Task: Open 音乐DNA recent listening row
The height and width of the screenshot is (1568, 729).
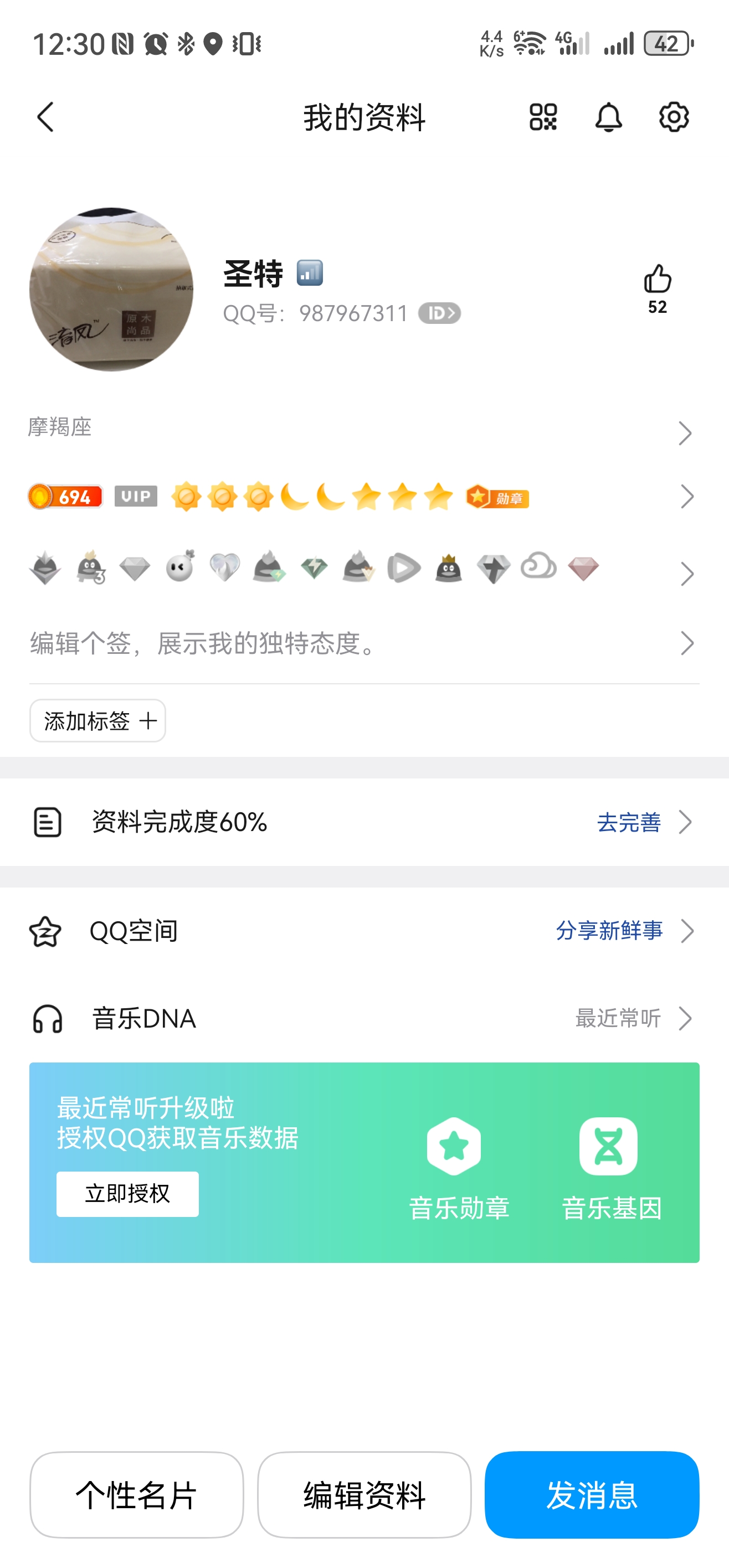Action: point(364,1018)
